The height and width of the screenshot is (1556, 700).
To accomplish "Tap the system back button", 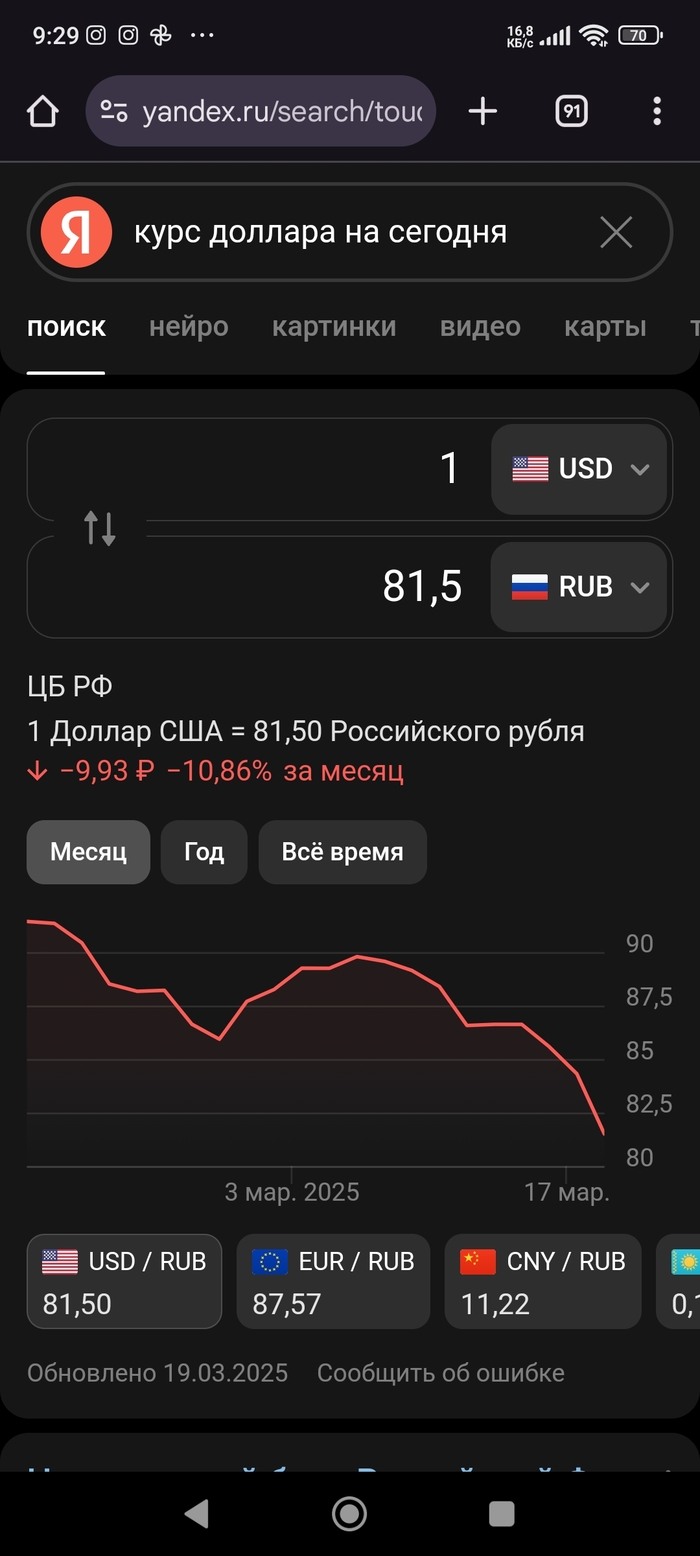I will (x=197, y=1514).
